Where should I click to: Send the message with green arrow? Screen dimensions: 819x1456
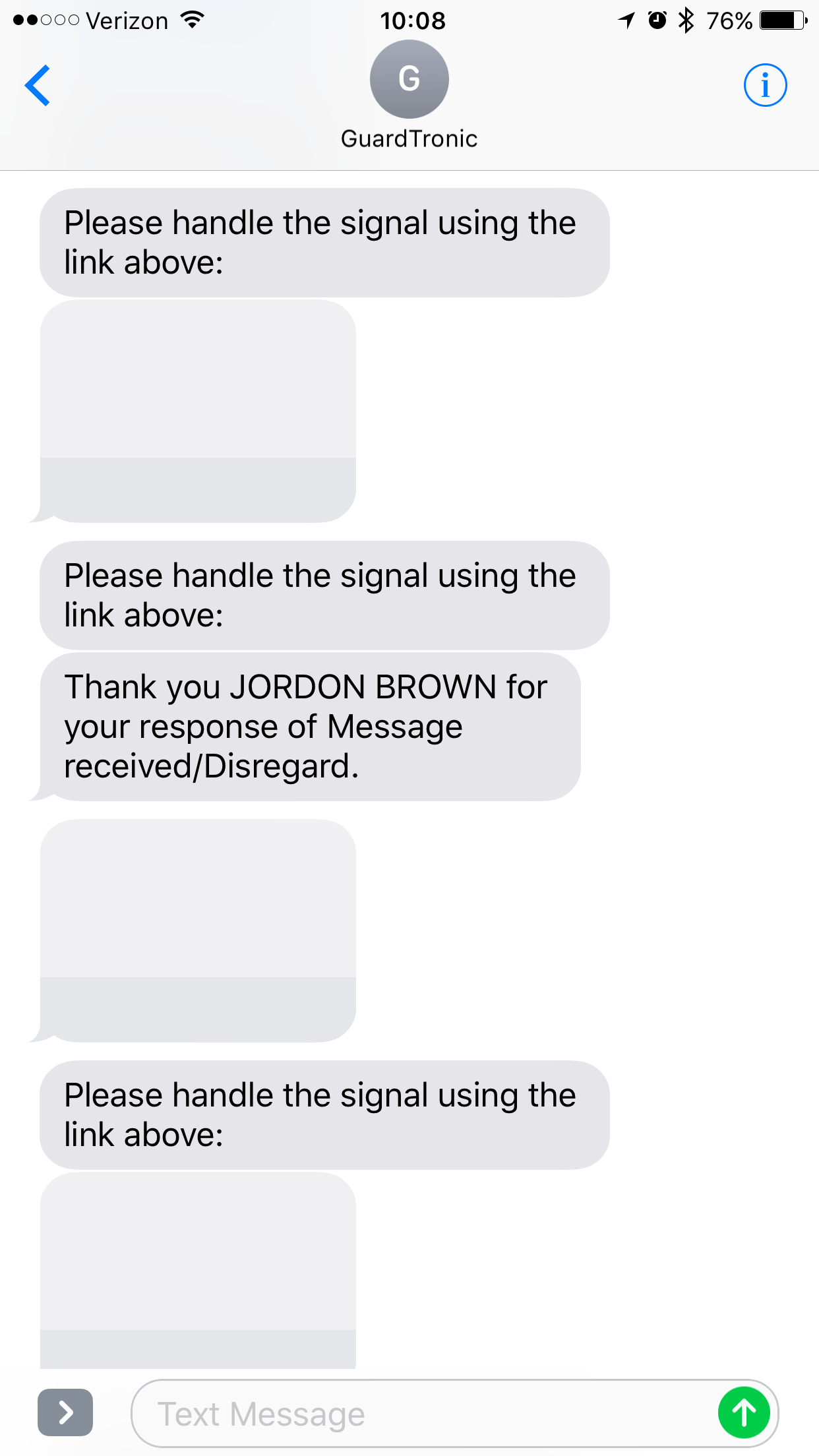click(744, 1412)
